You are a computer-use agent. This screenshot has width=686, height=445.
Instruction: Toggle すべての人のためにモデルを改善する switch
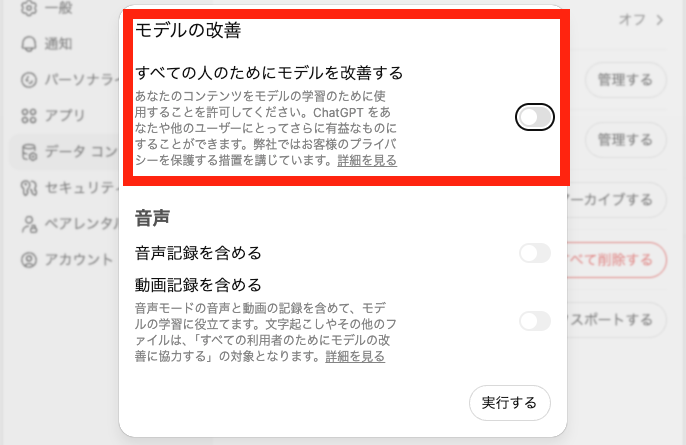click(535, 118)
